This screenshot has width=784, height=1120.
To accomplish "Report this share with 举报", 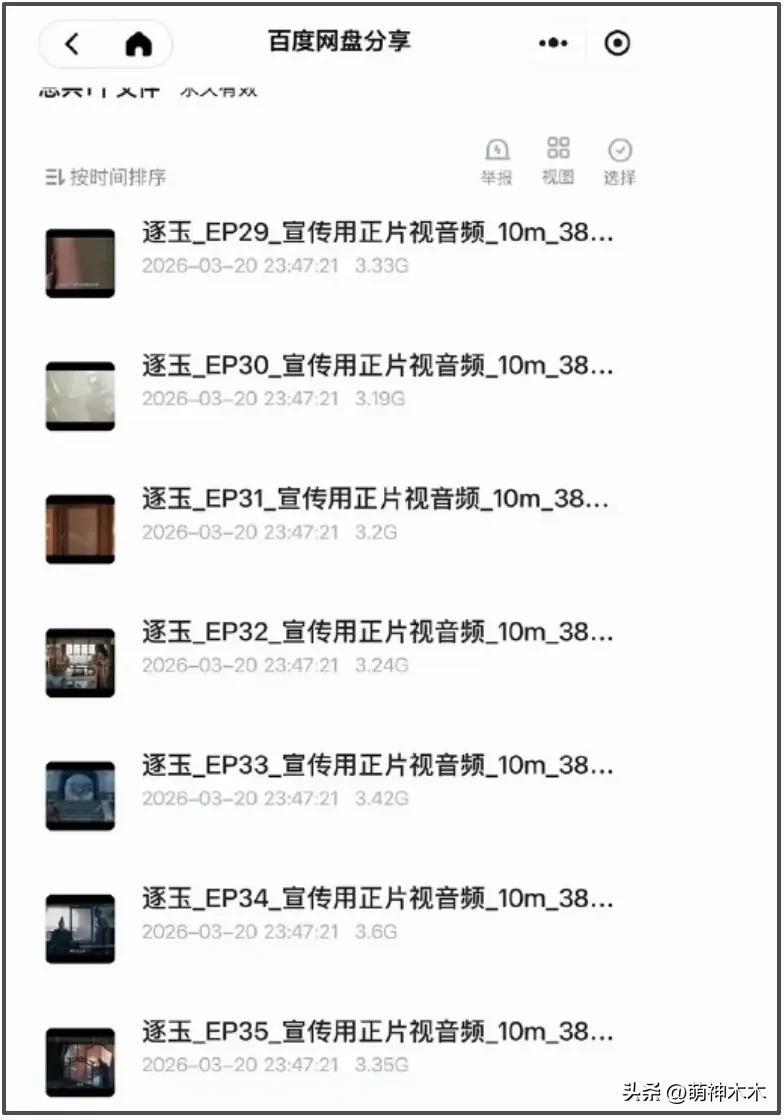I will (497, 161).
